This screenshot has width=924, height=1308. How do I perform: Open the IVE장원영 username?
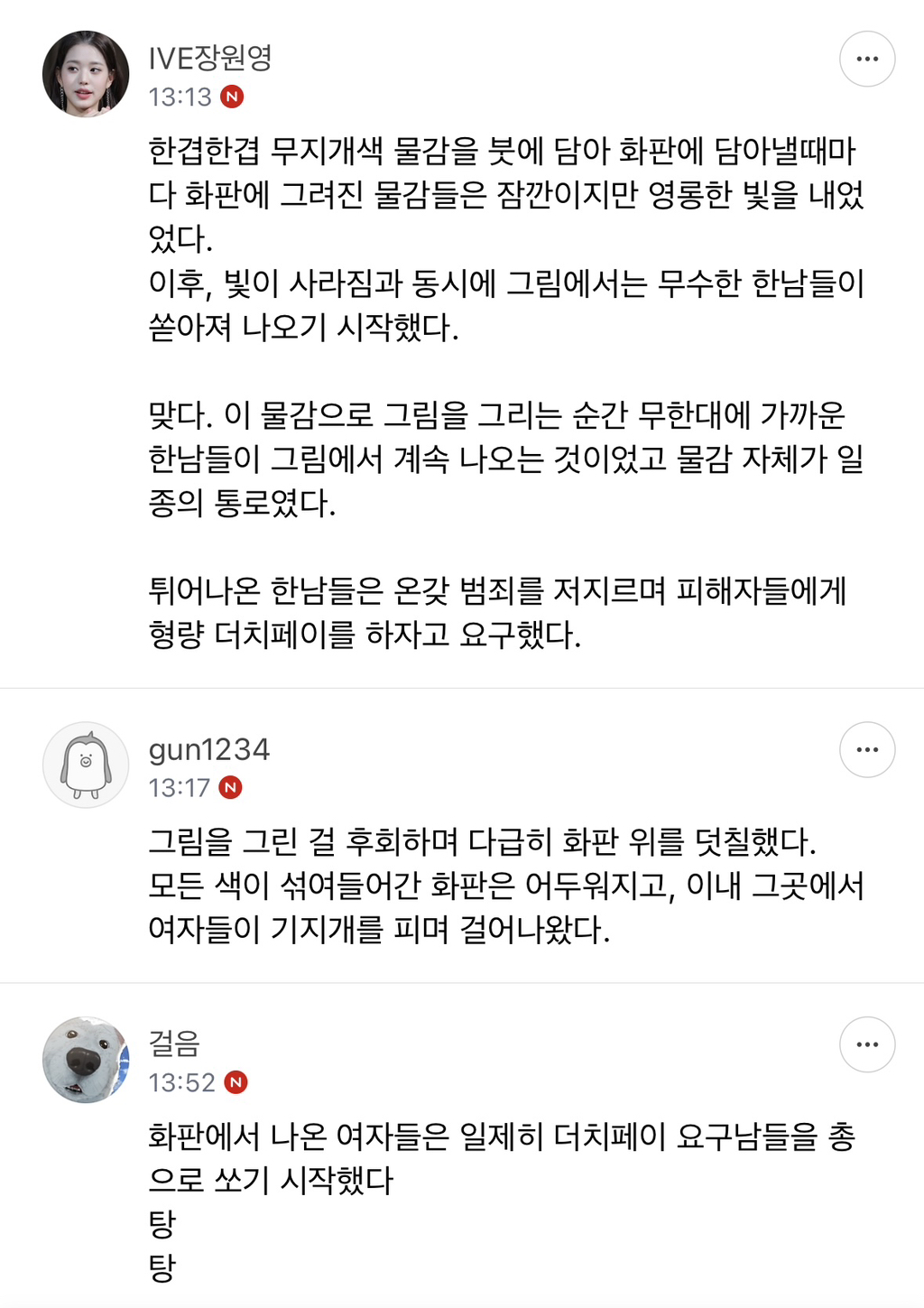tap(209, 59)
